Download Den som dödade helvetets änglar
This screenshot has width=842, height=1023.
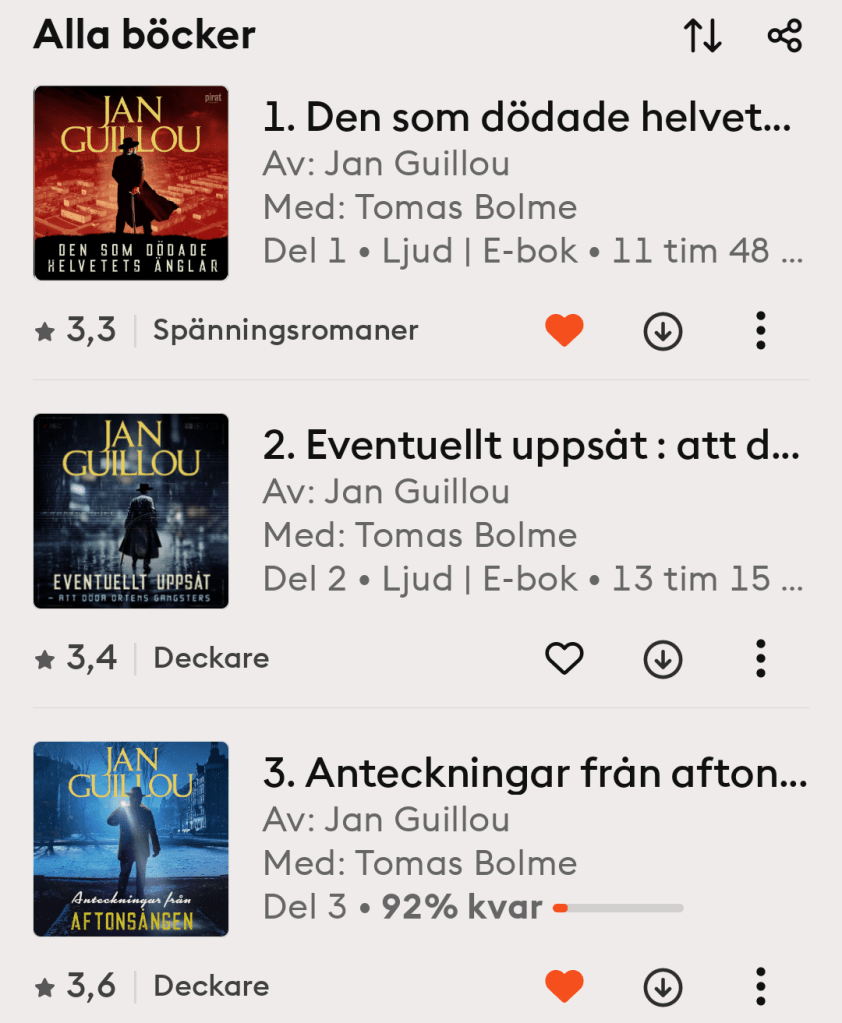click(662, 330)
